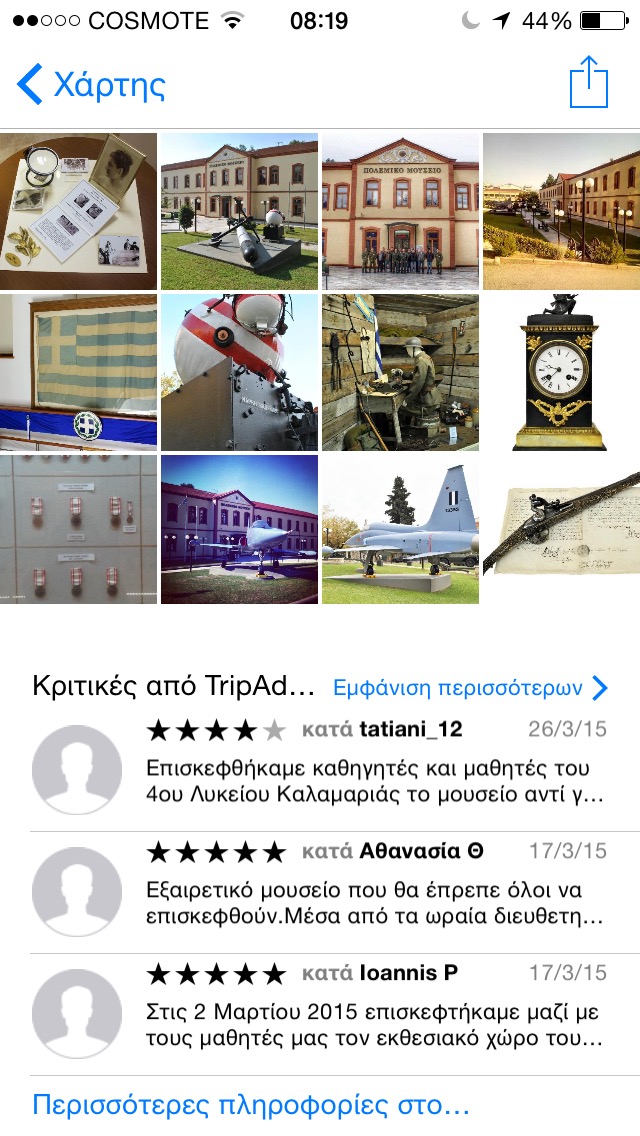View the Greek flag photo
Screen dimensions: 640x1136
(x=78, y=372)
